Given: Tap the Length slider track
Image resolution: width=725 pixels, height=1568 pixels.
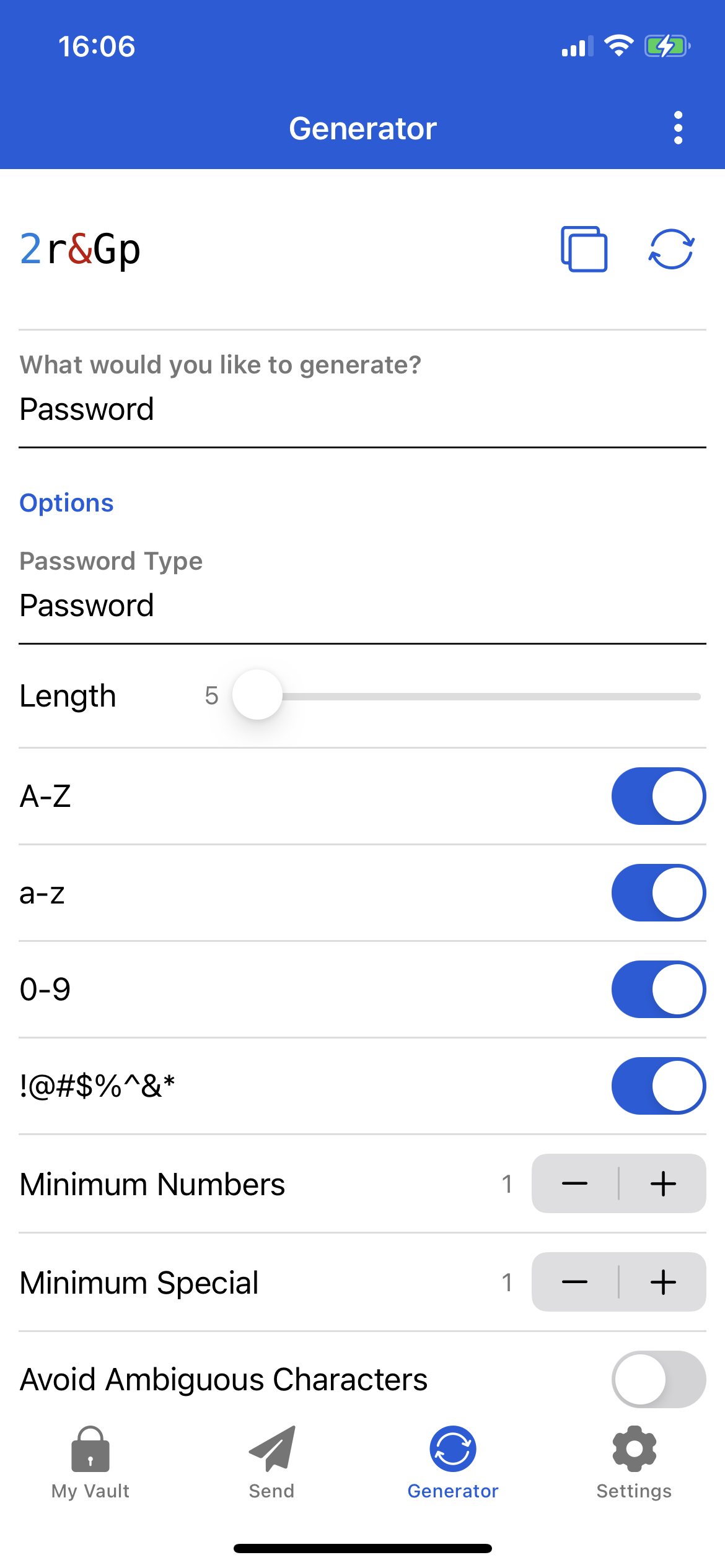Looking at the screenshot, I should pos(490,696).
